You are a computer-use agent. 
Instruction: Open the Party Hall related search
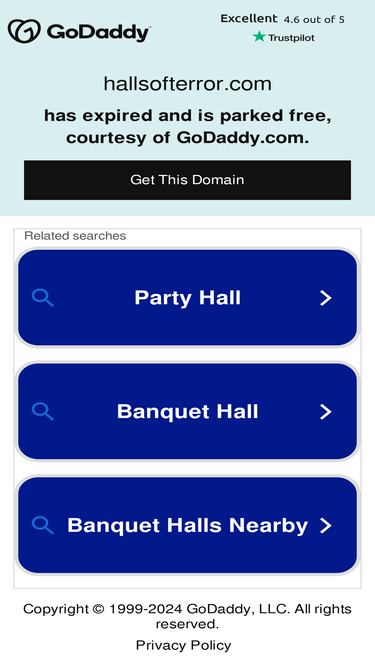187,298
